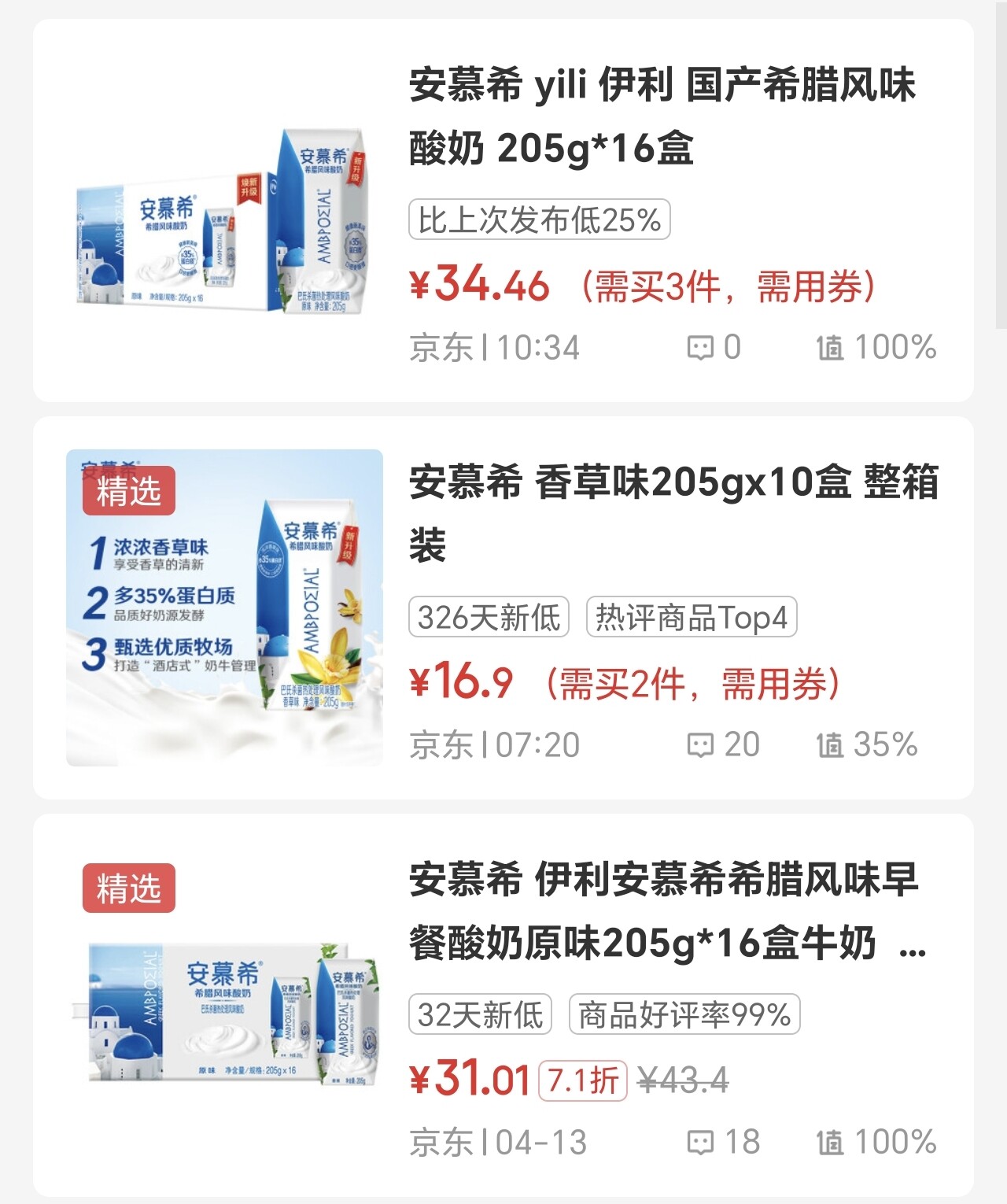Open the 安慕希 希腊风味酸奶 ¥34.46 deal
1007x1204 pixels.
click(x=661, y=116)
